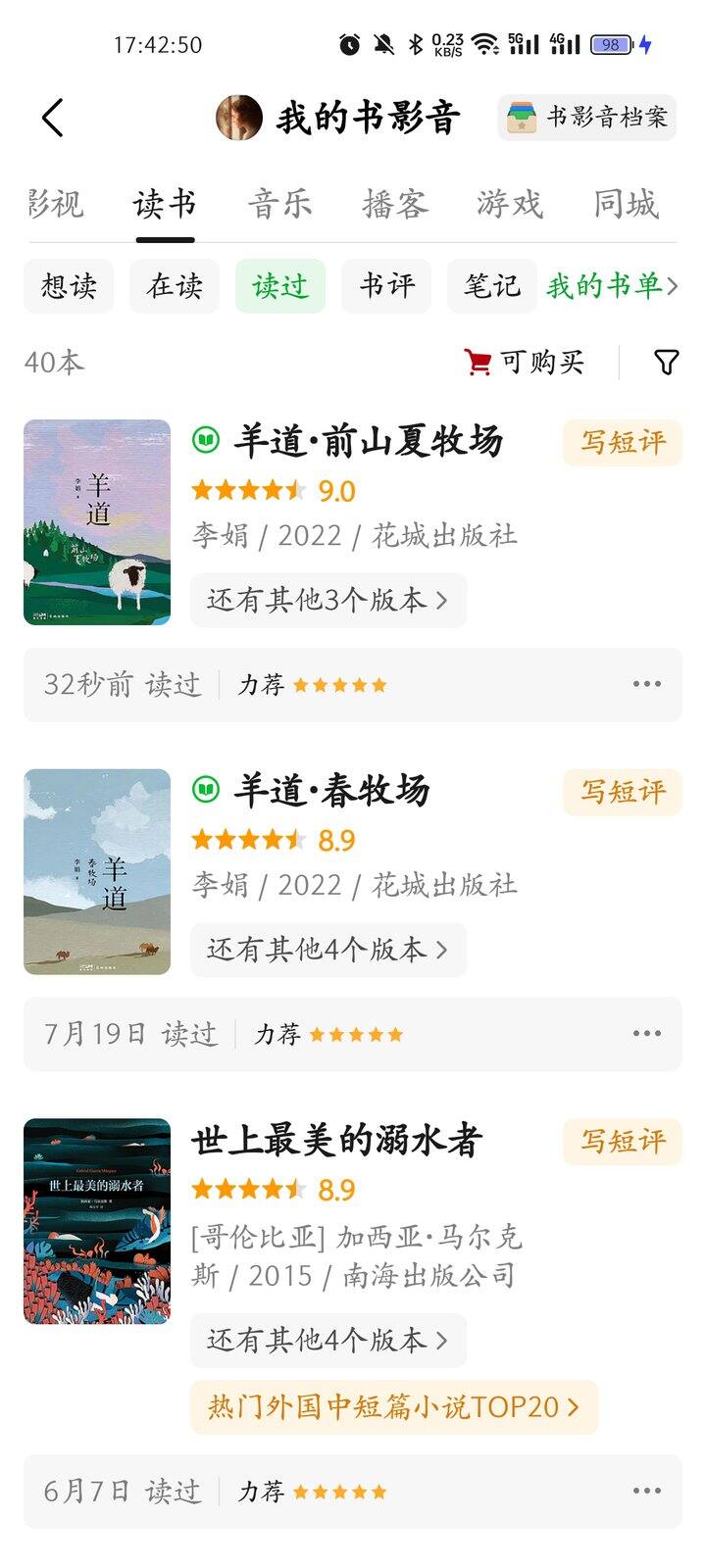
Task: Switch to the 游戏 tab
Action: (x=510, y=204)
